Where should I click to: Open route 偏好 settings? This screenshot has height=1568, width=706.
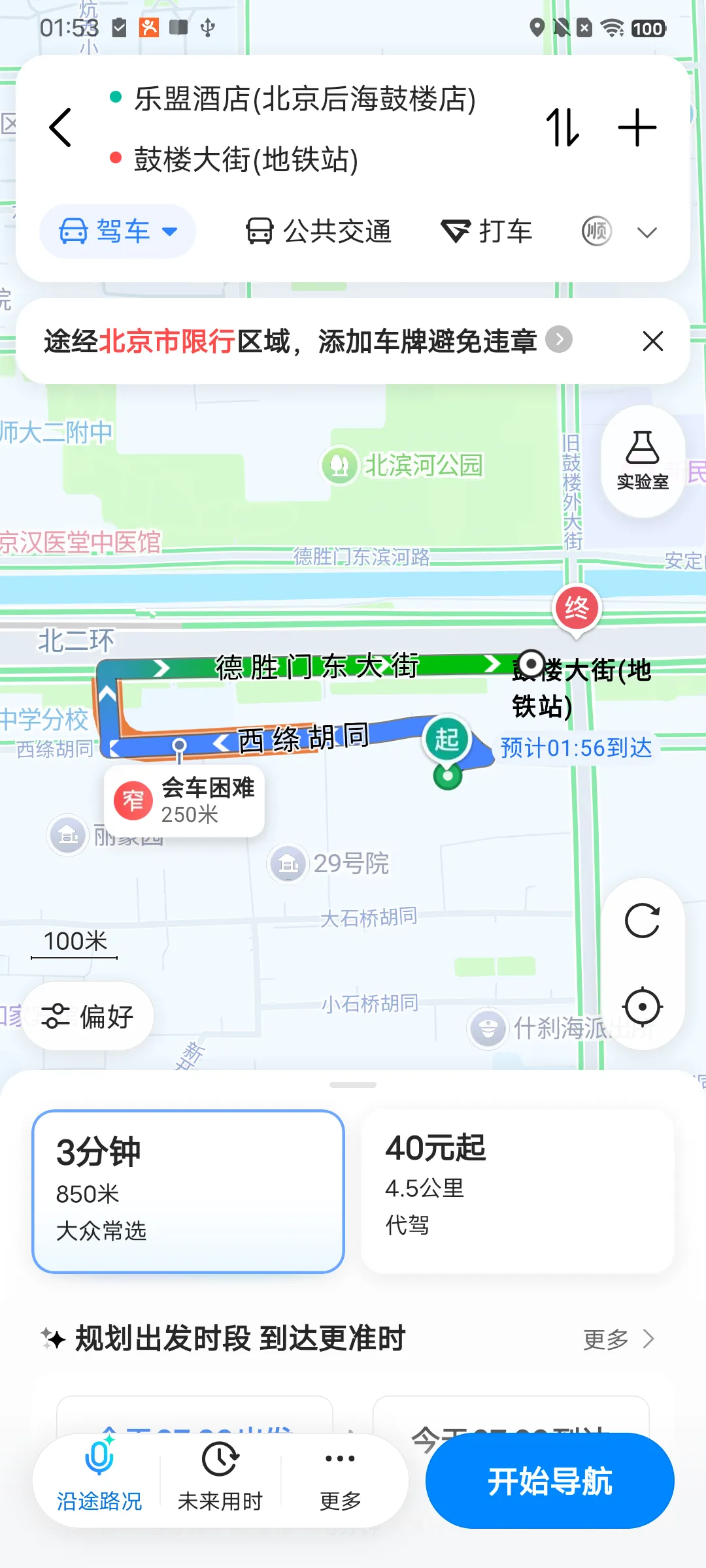pos(88,1016)
